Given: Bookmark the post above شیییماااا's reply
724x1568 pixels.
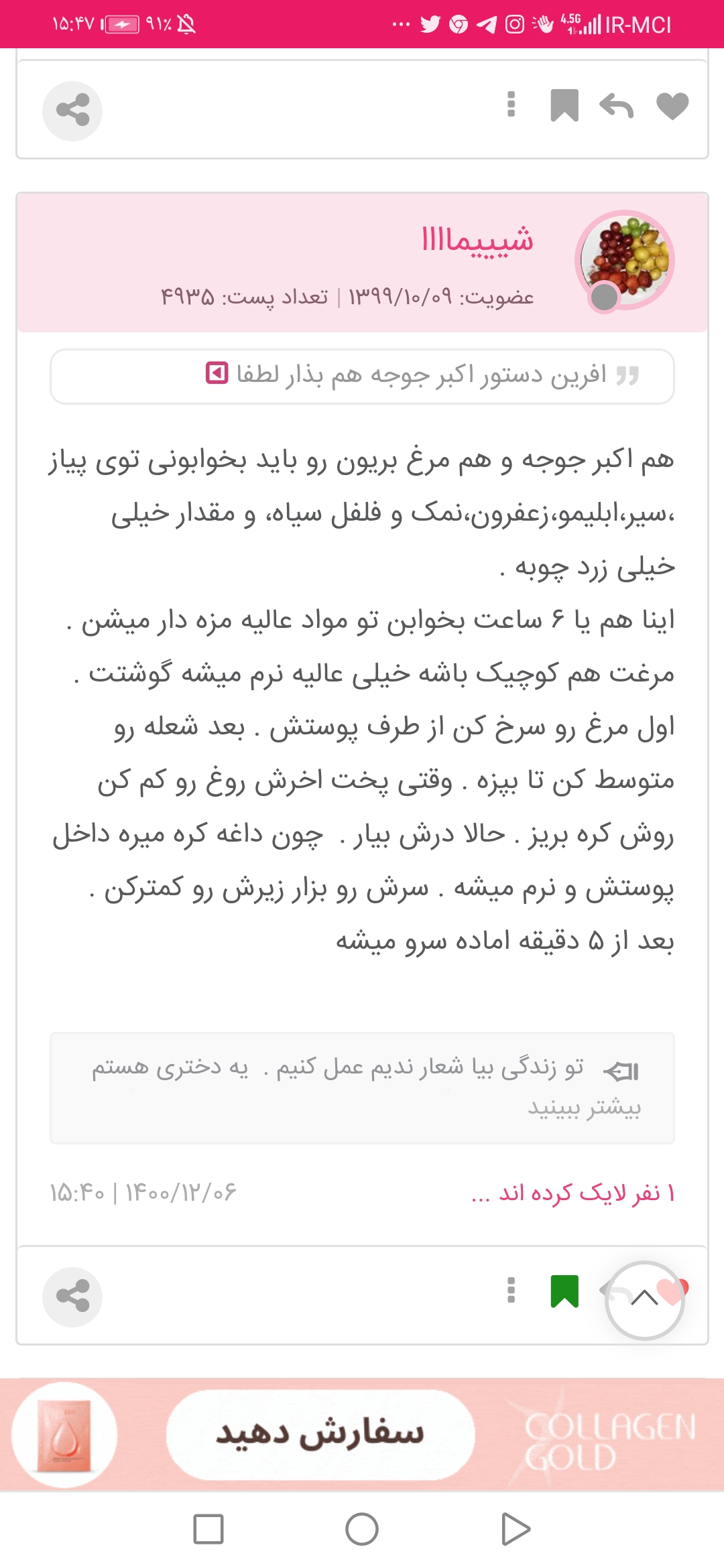Looking at the screenshot, I should pos(564,106).
